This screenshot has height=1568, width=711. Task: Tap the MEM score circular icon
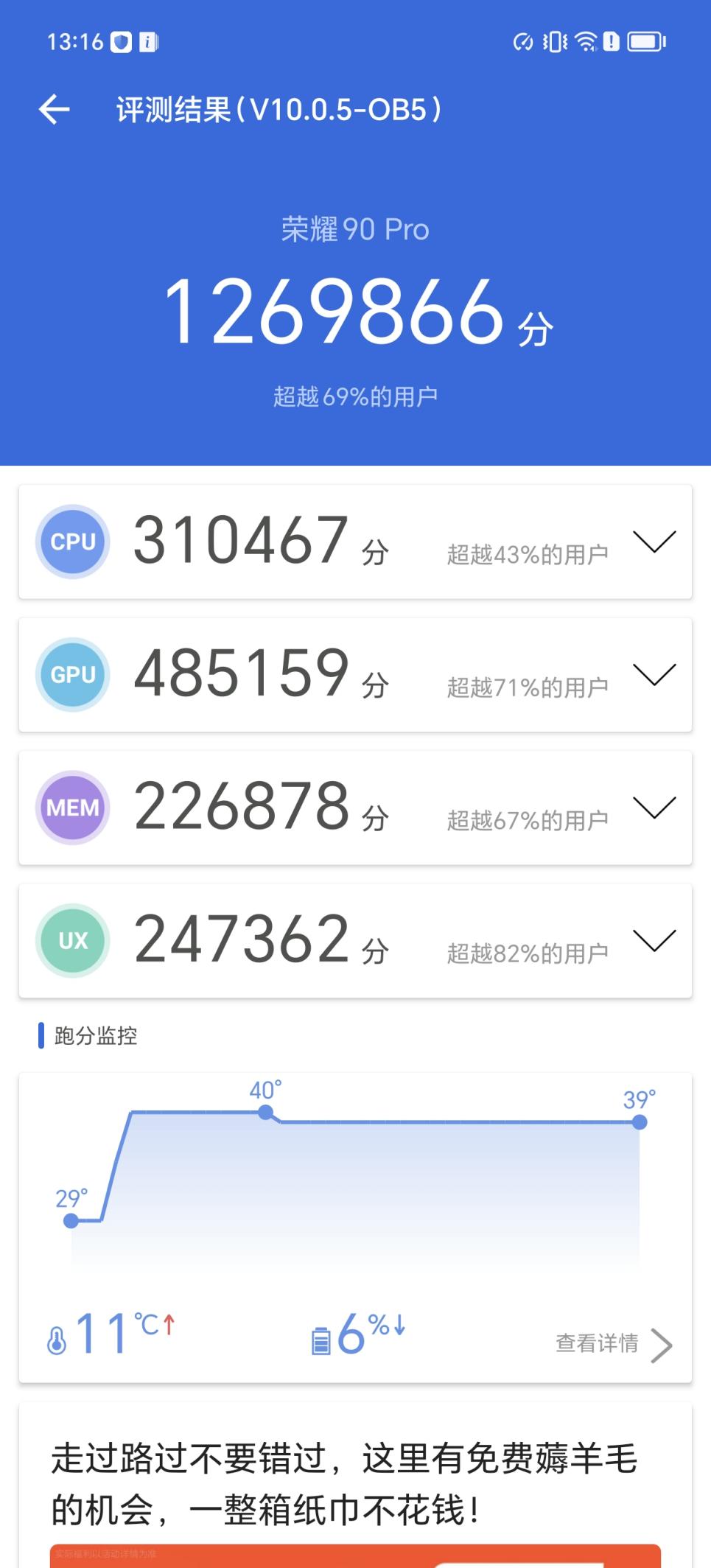[x=72, y=808]
